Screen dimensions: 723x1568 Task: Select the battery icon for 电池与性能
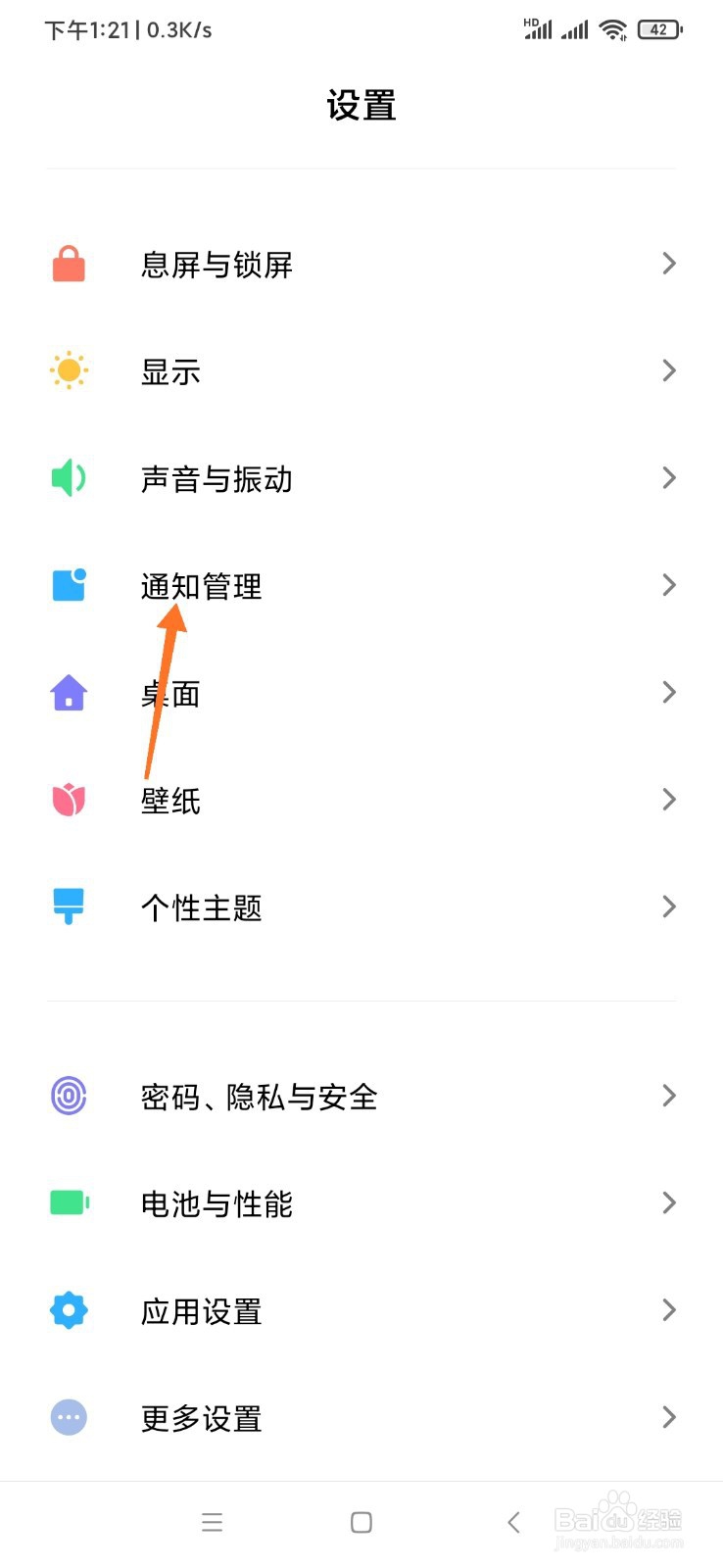click(68, 1203)
